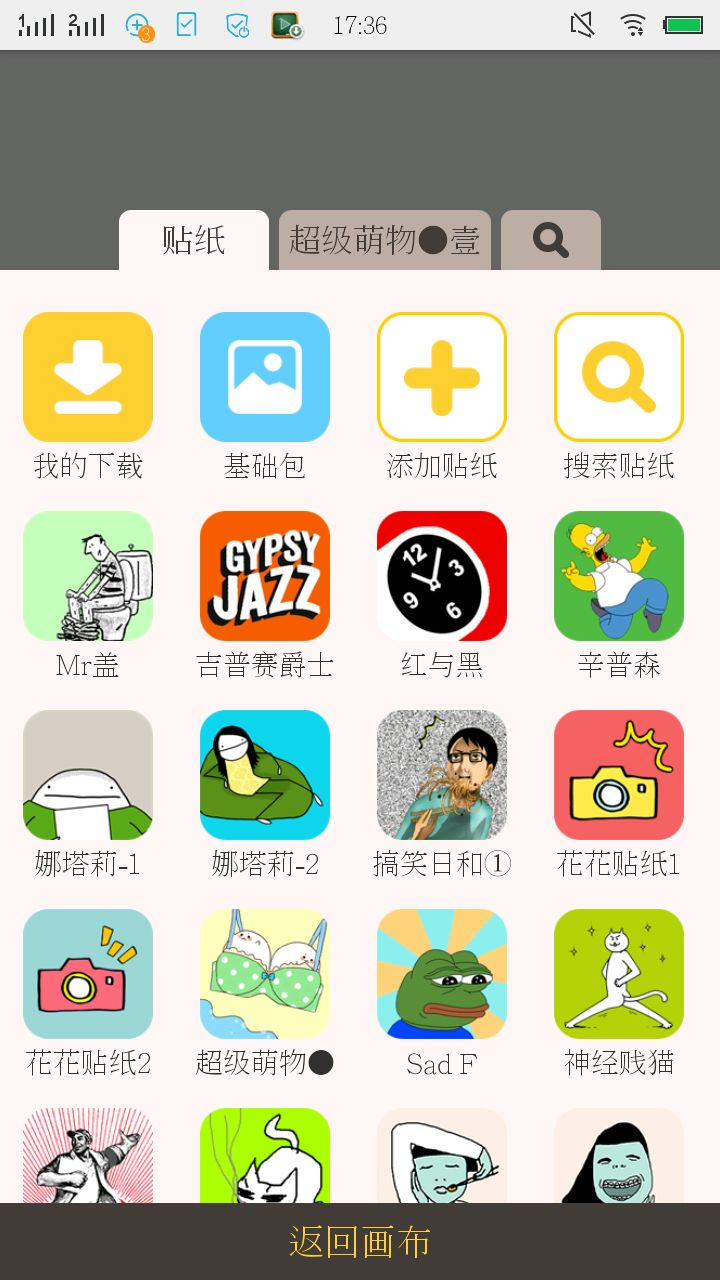Select the 花花贴纸2 sticker pack
The width and height of the screenshot is (720, 1280).
[x=88, y=974]
